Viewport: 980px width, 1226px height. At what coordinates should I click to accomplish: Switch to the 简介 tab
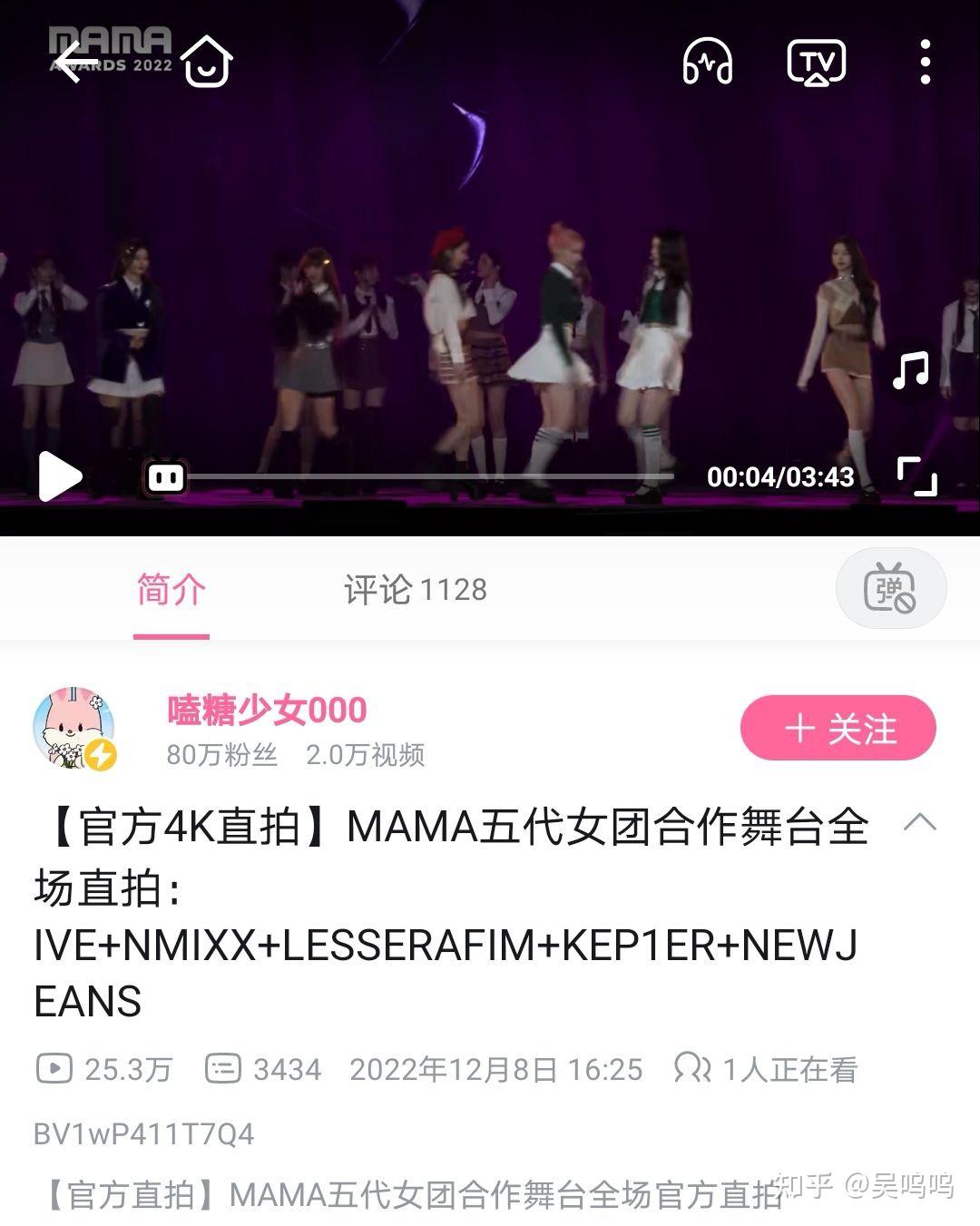click(x=171, y=590)
